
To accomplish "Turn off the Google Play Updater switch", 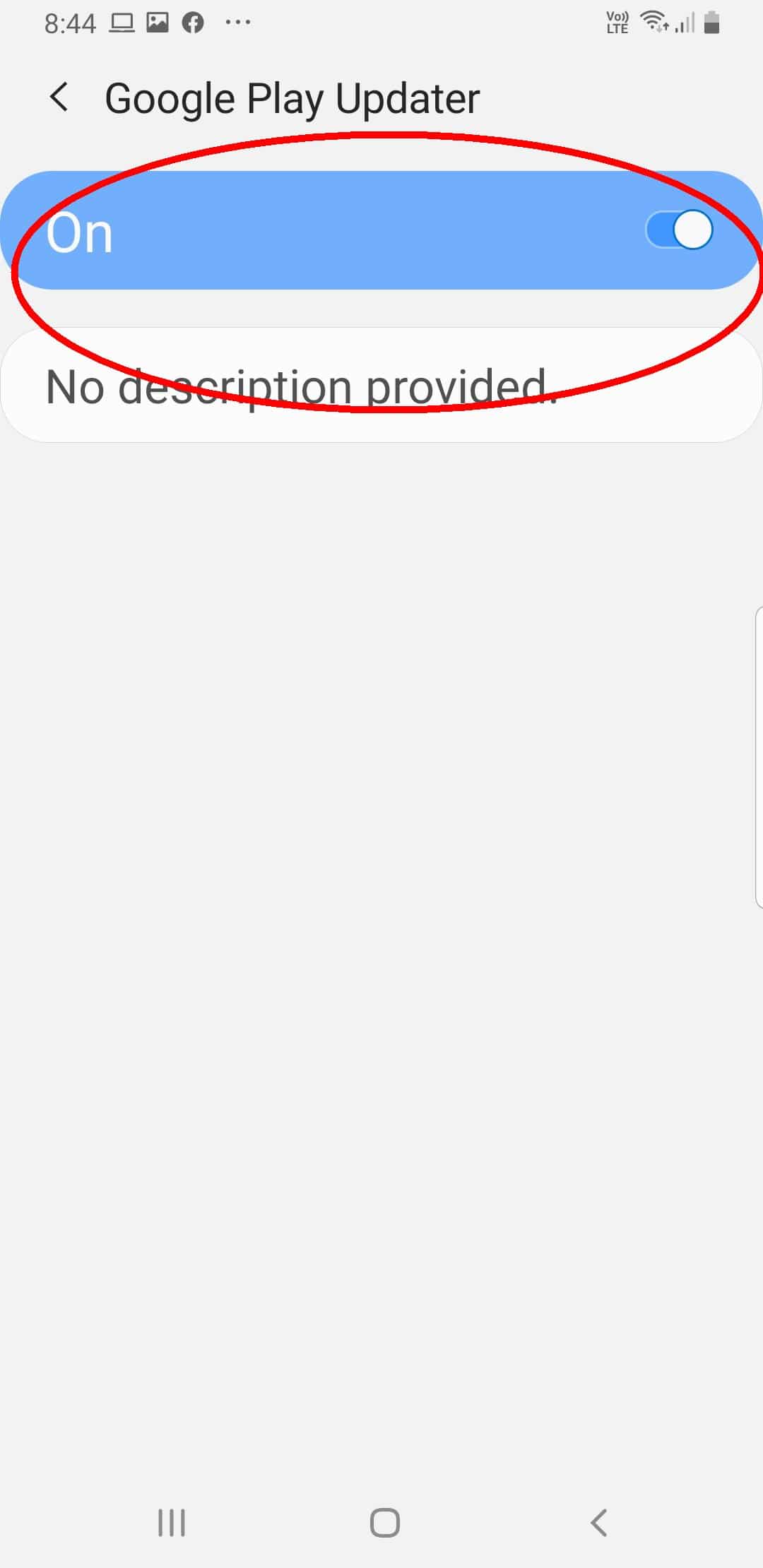I will click(679, 231).
